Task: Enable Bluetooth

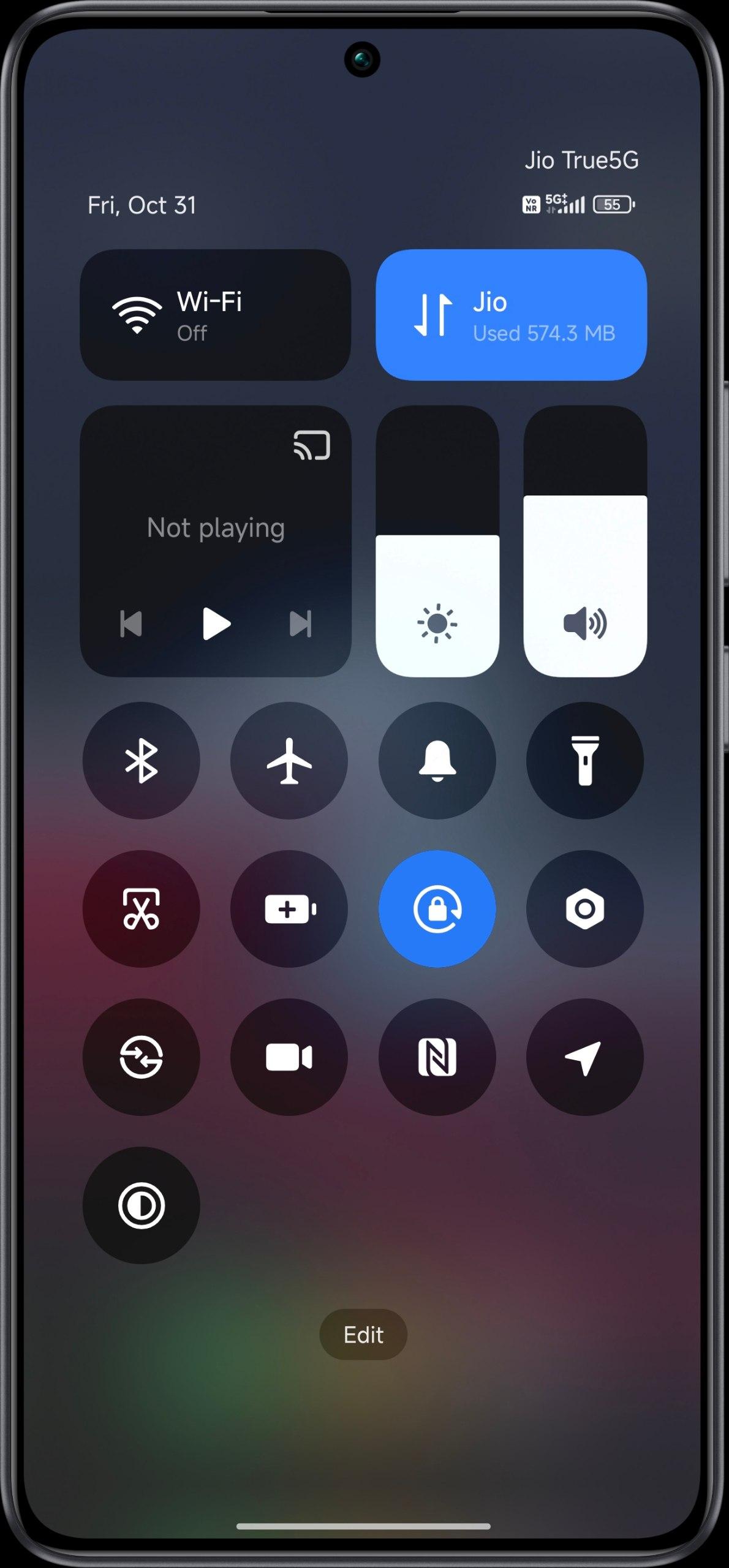Action: pyautogui.click(x=142, y=761)
